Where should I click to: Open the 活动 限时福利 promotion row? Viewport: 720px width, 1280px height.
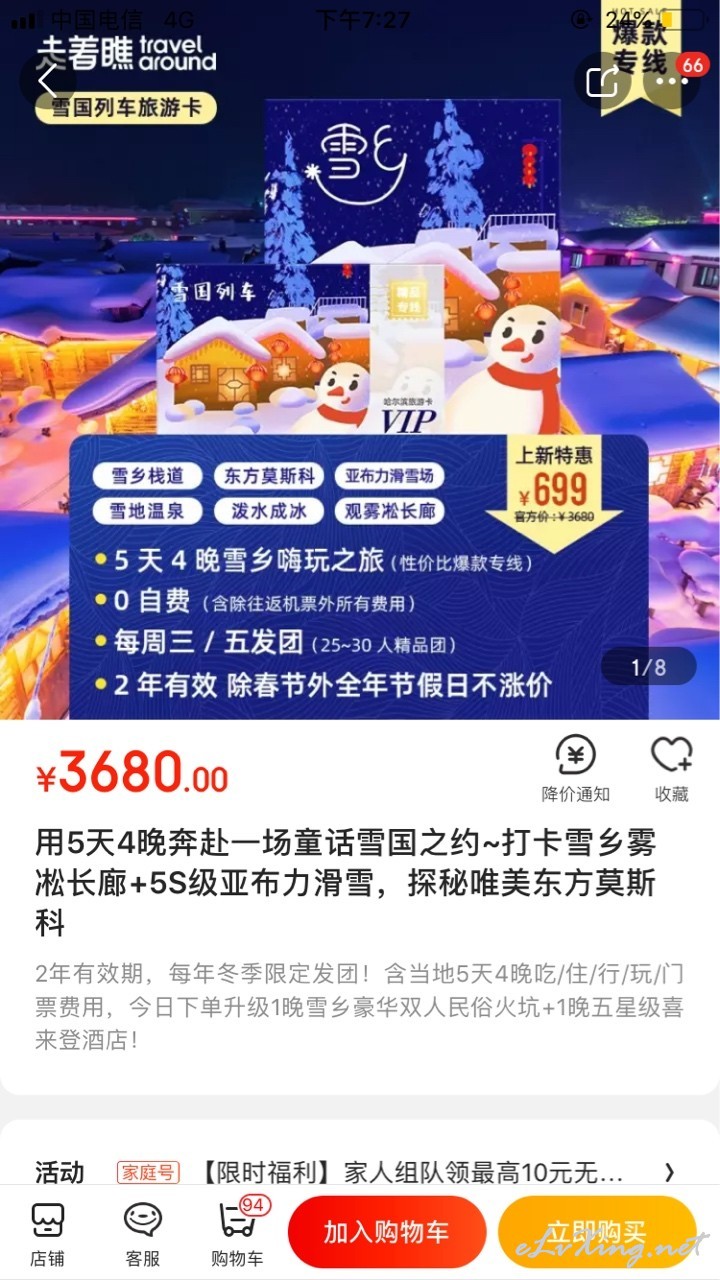360,1172
